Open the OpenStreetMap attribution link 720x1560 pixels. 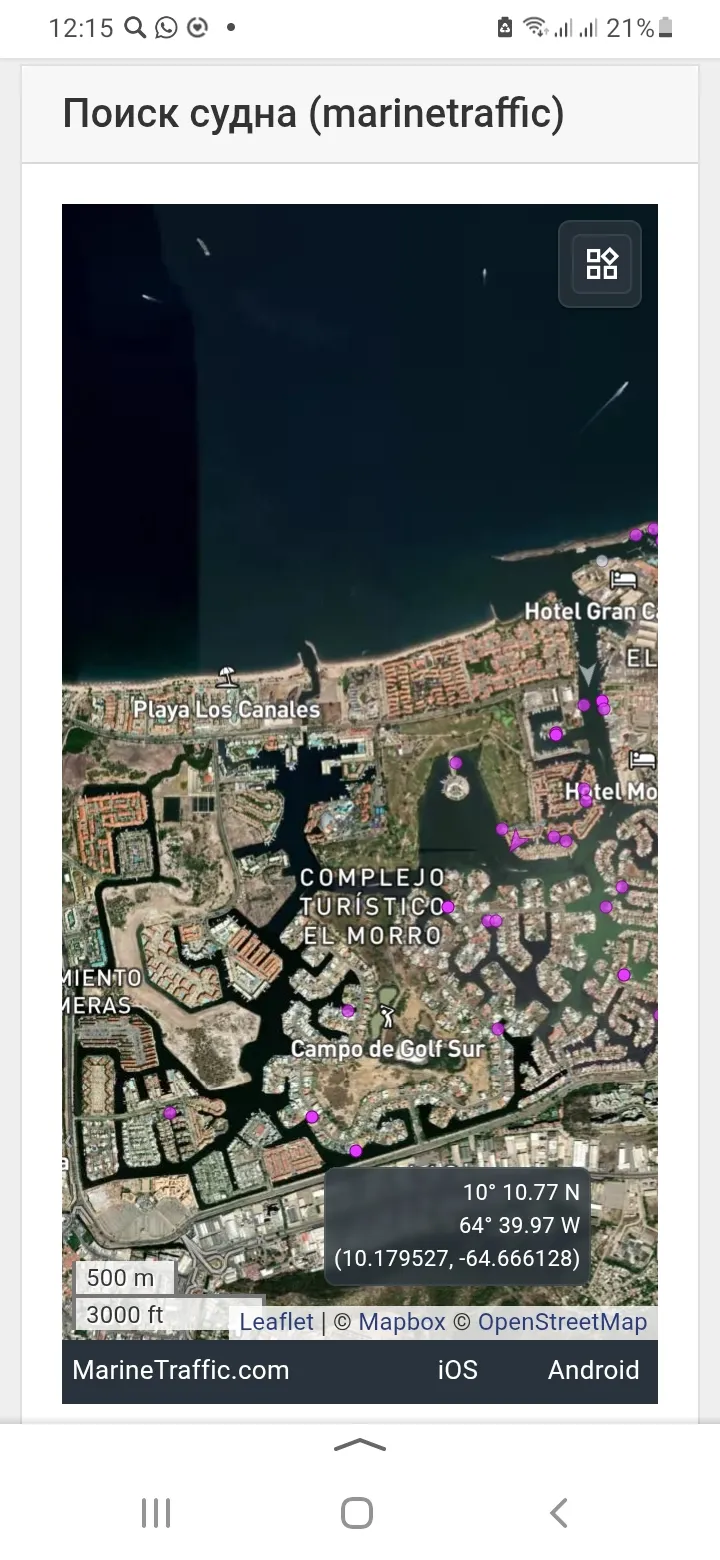[x=562, y=1322]
